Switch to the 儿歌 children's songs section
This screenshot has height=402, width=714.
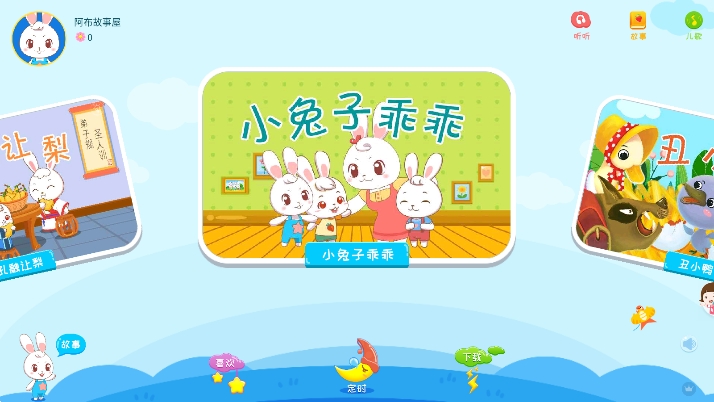[693, 24]
